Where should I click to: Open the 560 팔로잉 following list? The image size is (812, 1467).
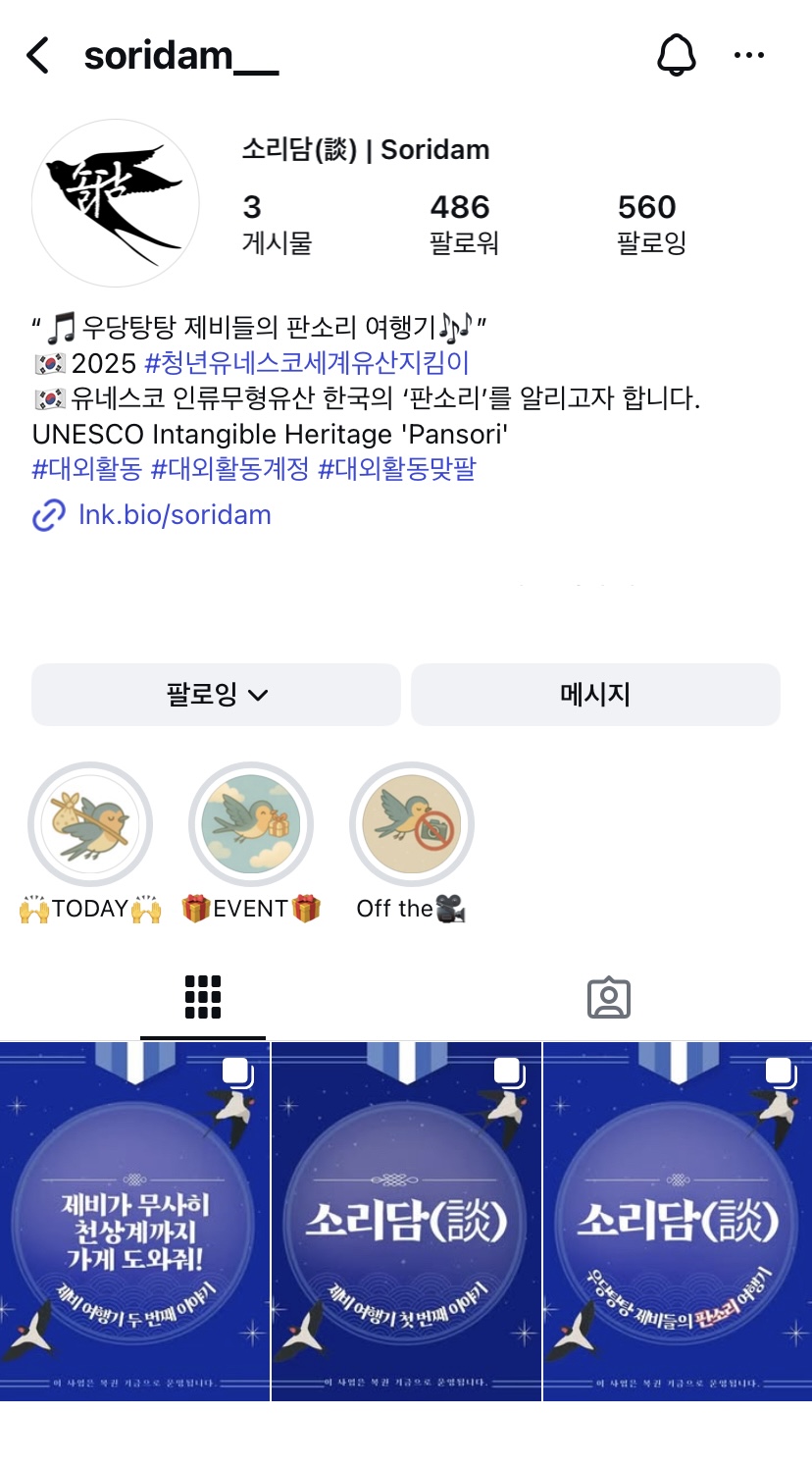click(649, 223)
